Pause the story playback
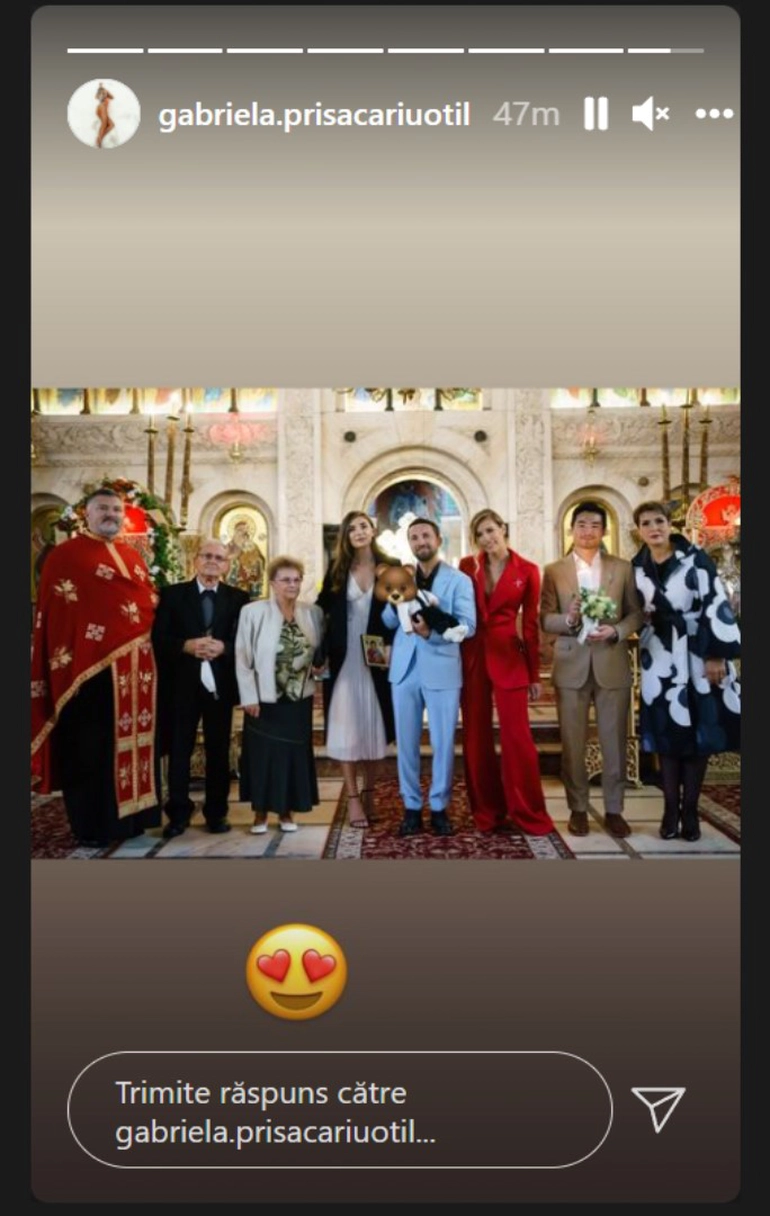Image resolution: width=770 pixels, height=1216 pixels. 596,114
